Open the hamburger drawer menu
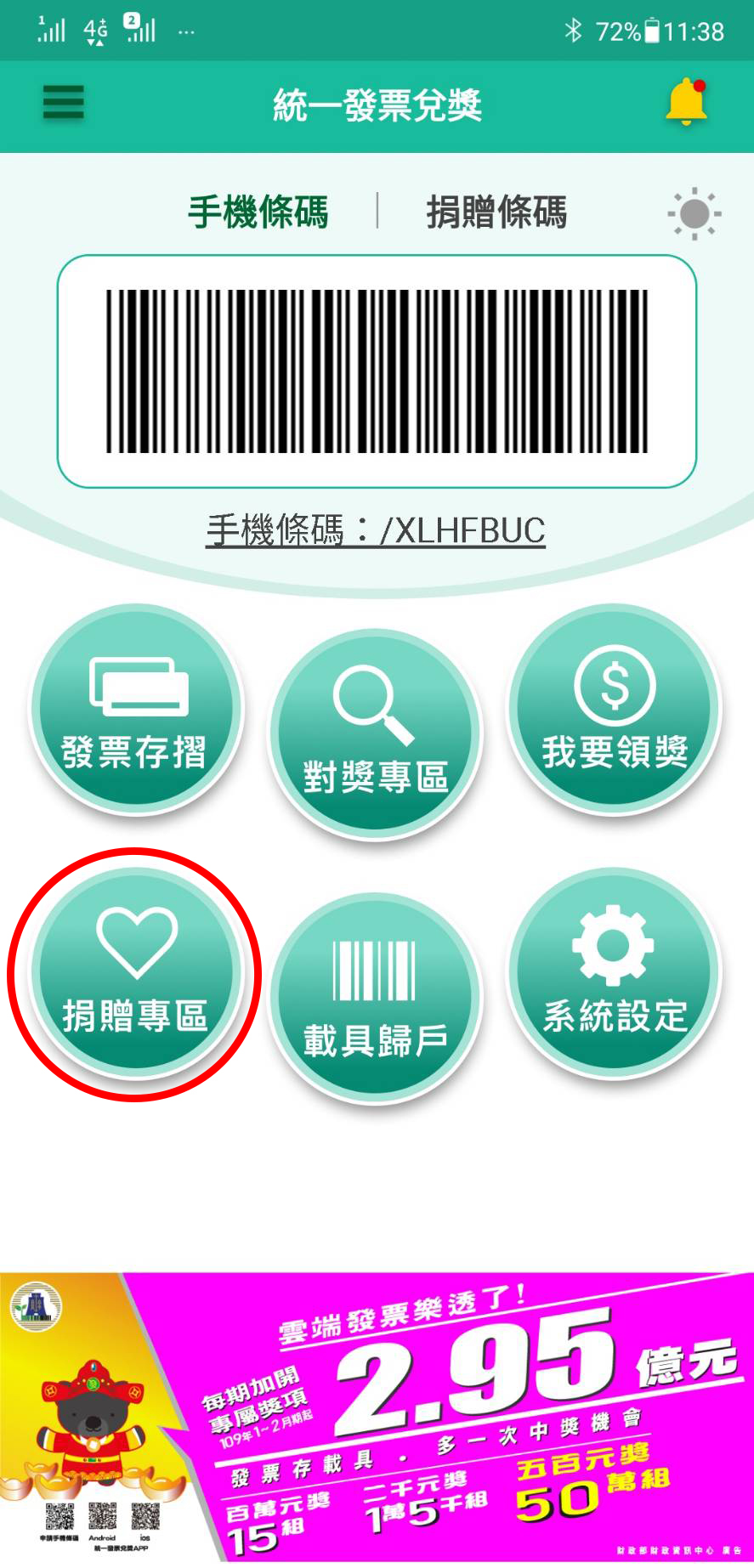754x1568 pixels. (64, 103)
